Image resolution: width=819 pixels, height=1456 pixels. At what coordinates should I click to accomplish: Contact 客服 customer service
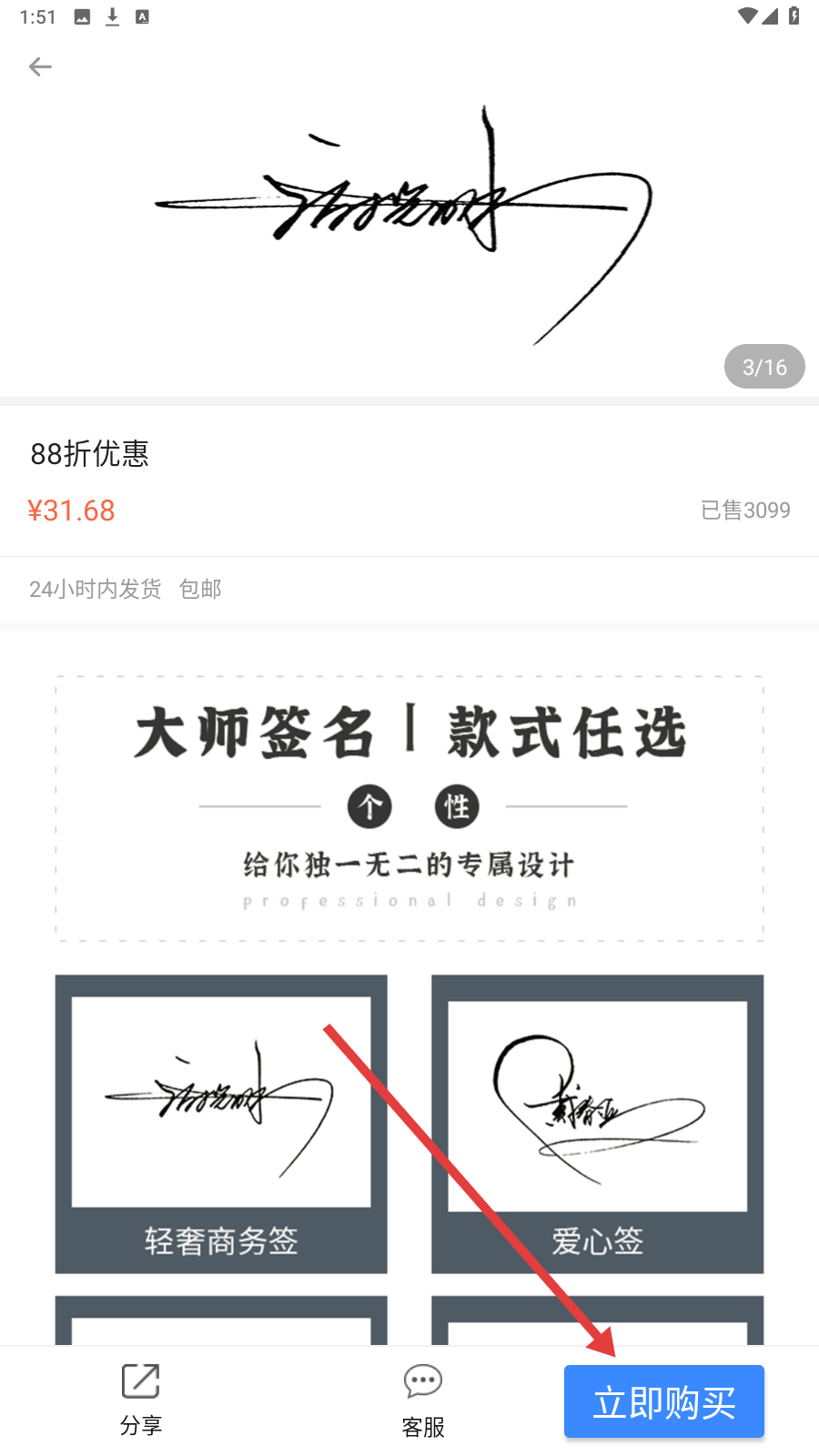pyautogui.click(x=423, y=1401)
